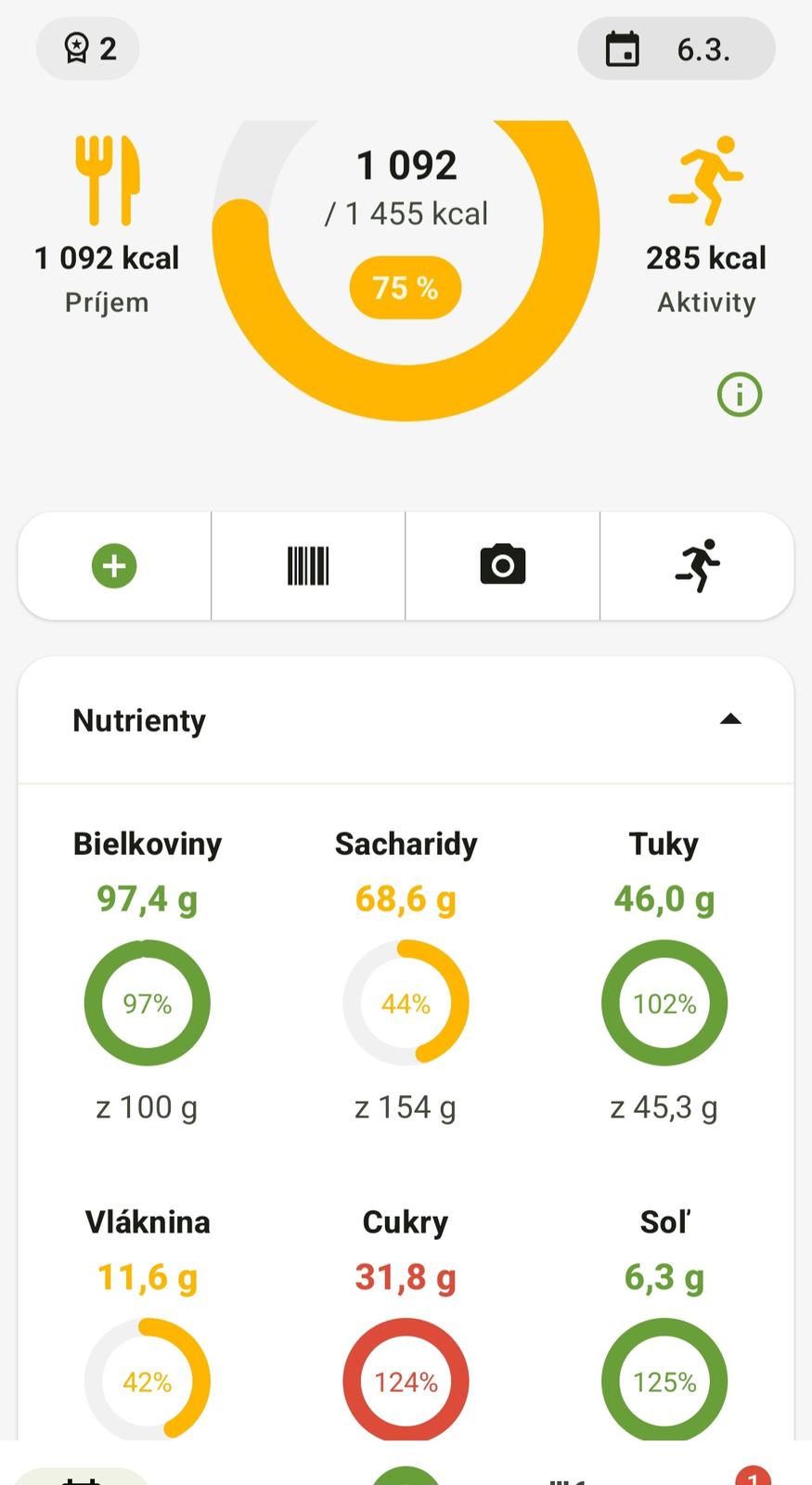Add a new food with the plus button
This screenshot has height=1485, width=812.
(x=114, y=565)
